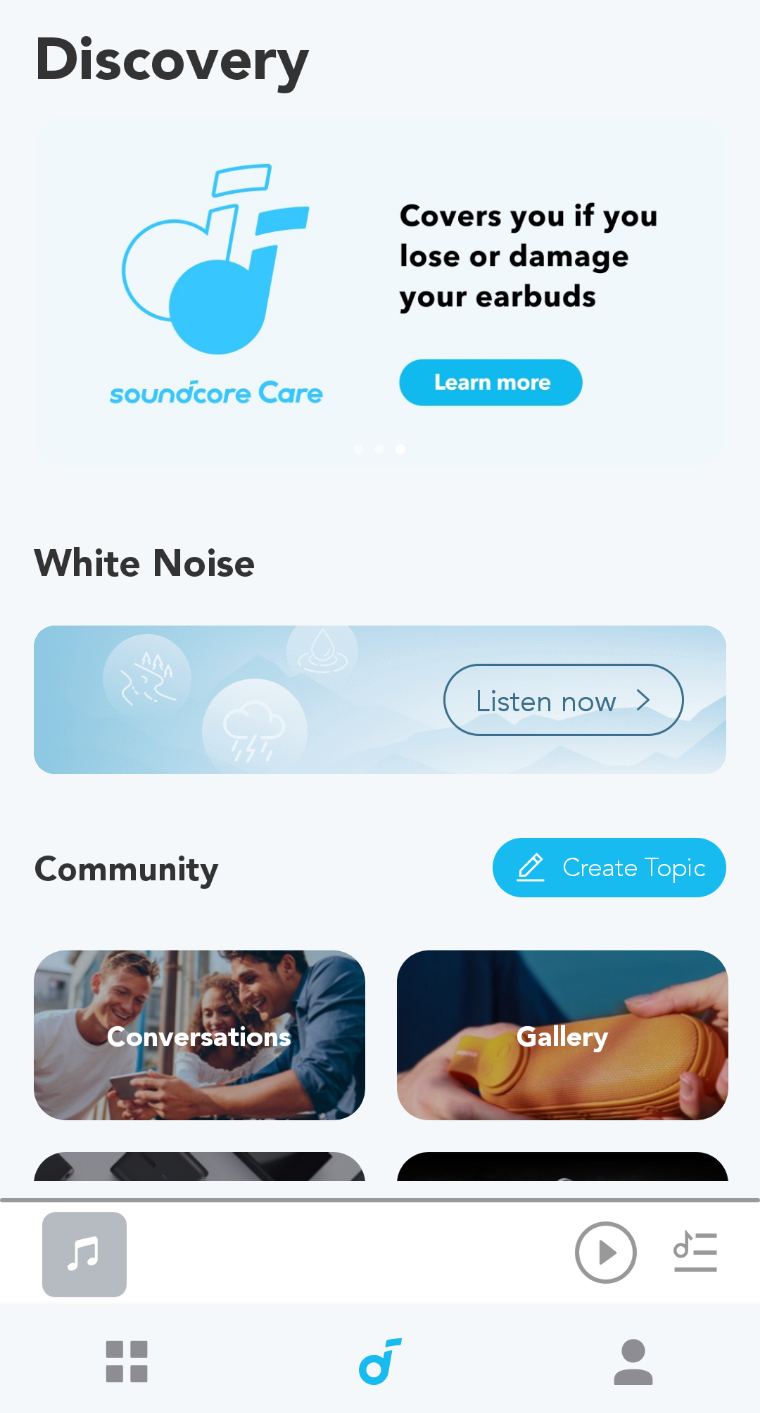Viewport: 760px width, 1413px height.
Task: Select the Discovery tab with soundcore logo
Action: 380,1362
